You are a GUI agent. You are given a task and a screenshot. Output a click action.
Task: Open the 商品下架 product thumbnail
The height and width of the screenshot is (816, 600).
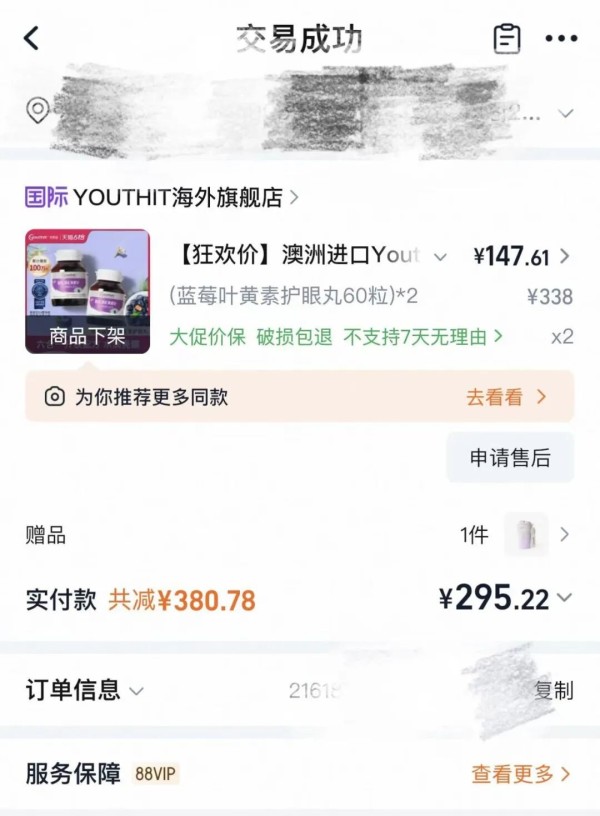click(87, 291)
